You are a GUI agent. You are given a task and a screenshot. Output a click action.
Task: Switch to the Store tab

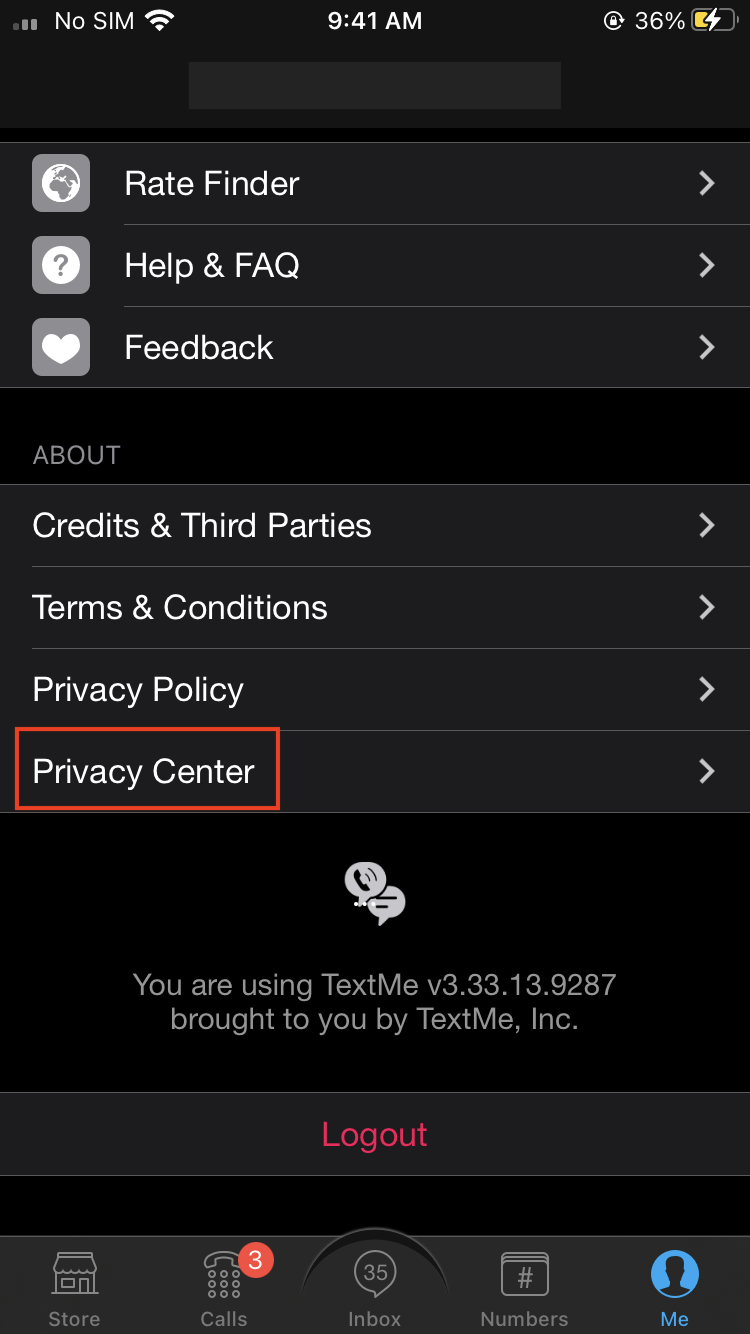click(x=75, y=1288)
